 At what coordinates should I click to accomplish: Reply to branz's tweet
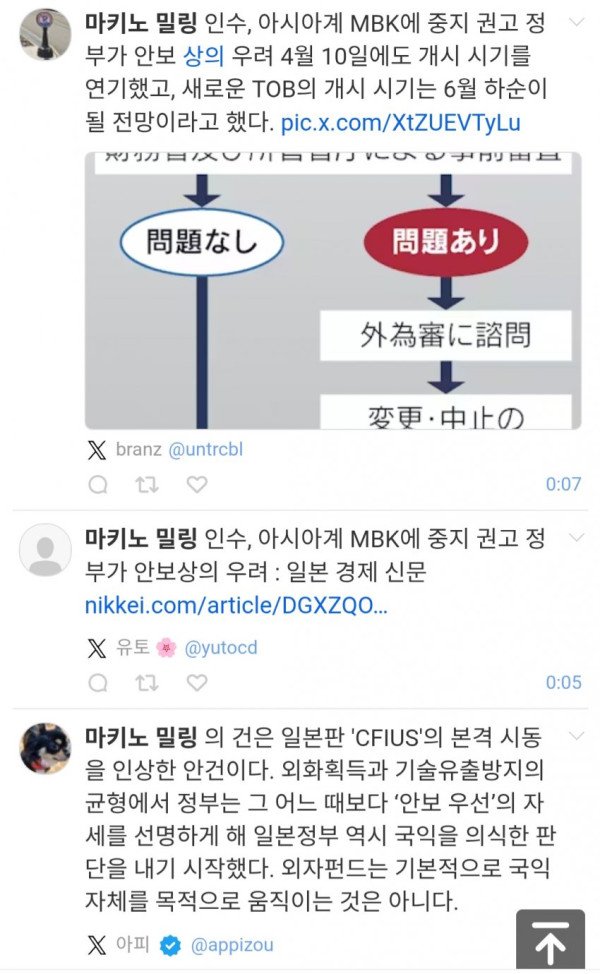(98, 485)
